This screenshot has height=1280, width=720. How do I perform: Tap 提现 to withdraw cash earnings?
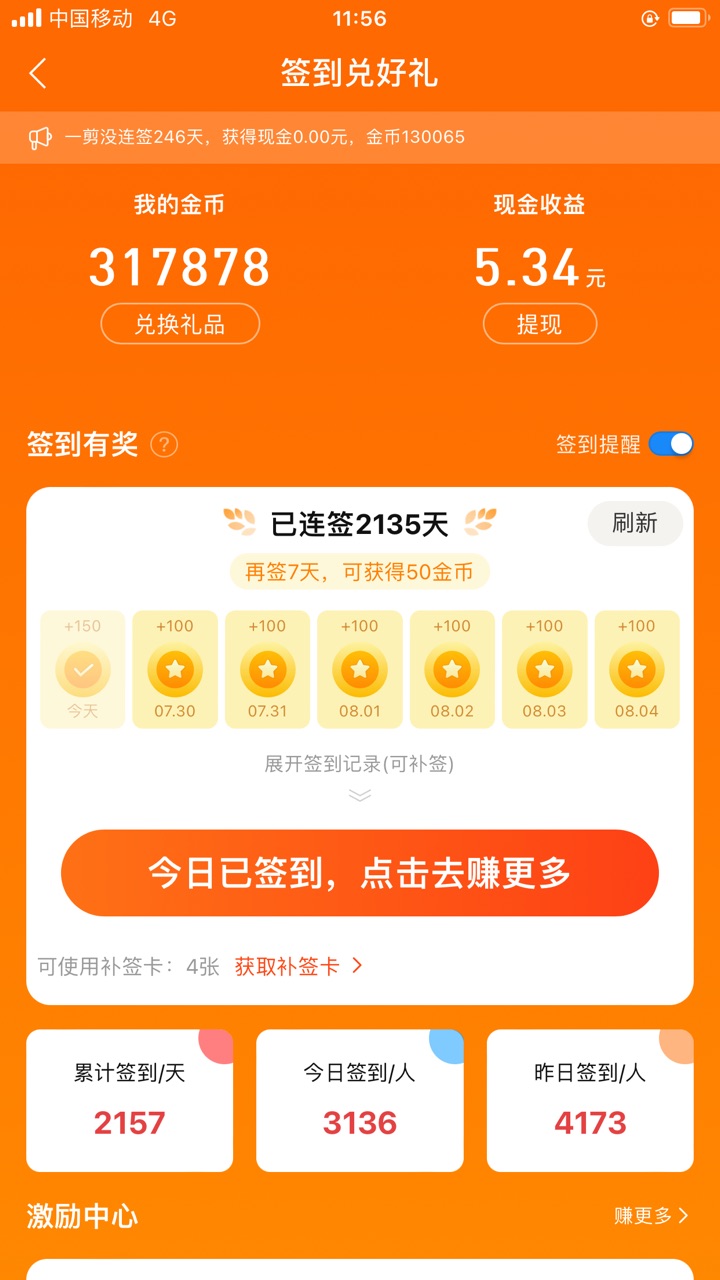[540, 324]
